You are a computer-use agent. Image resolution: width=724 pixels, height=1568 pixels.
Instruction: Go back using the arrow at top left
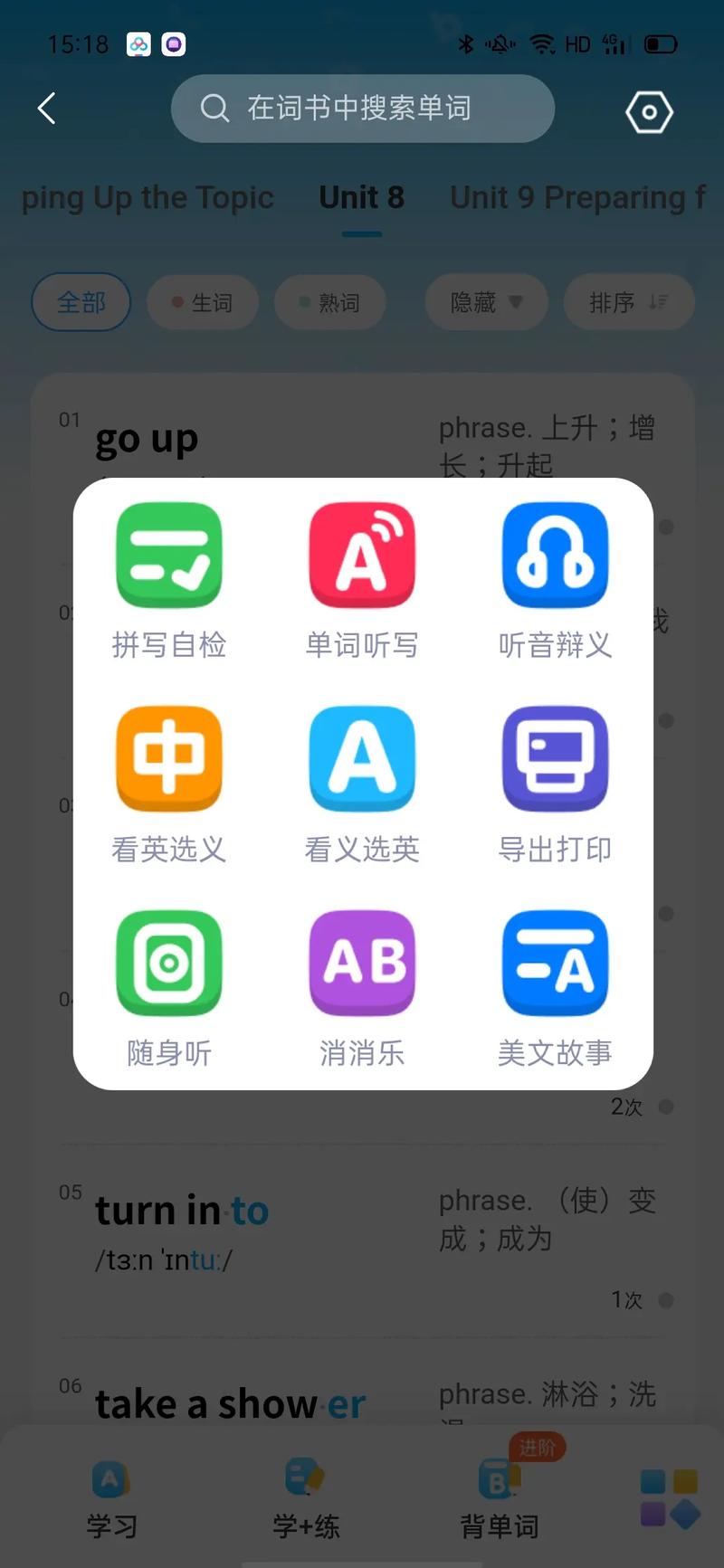coord(47,108)
